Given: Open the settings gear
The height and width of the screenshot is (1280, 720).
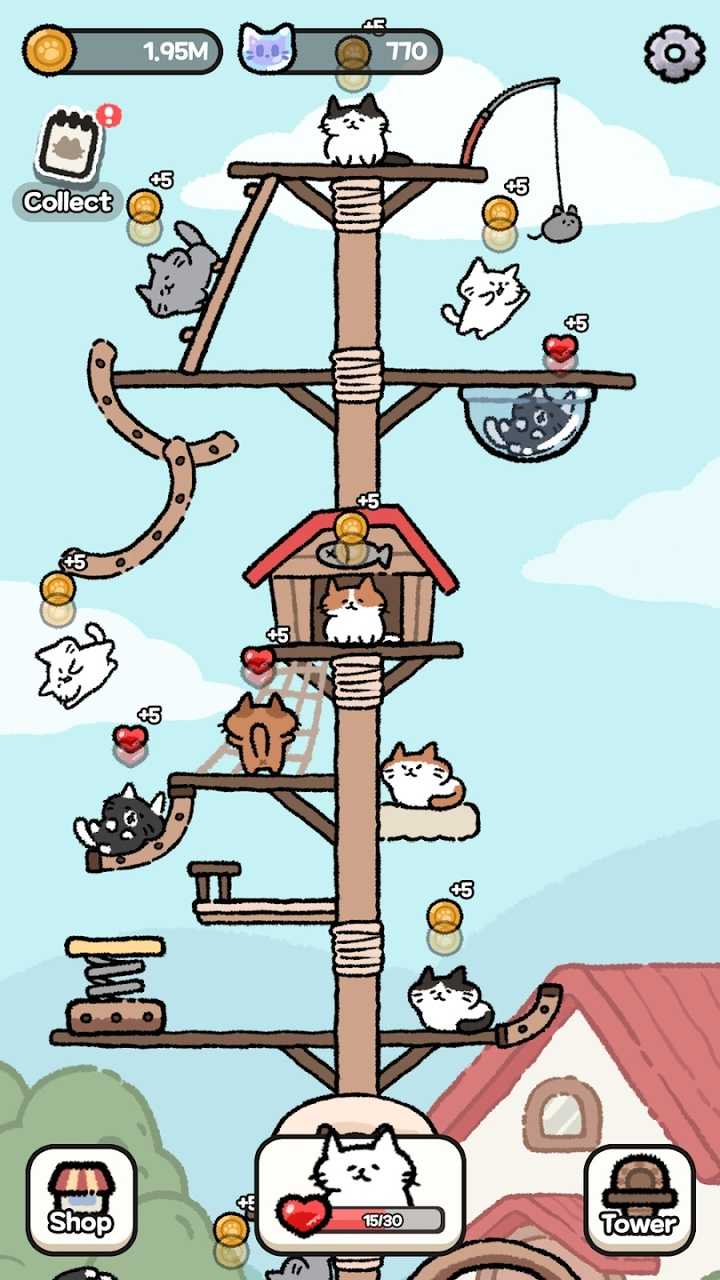Looking at the screenshot, I should (x=674, y=52).
